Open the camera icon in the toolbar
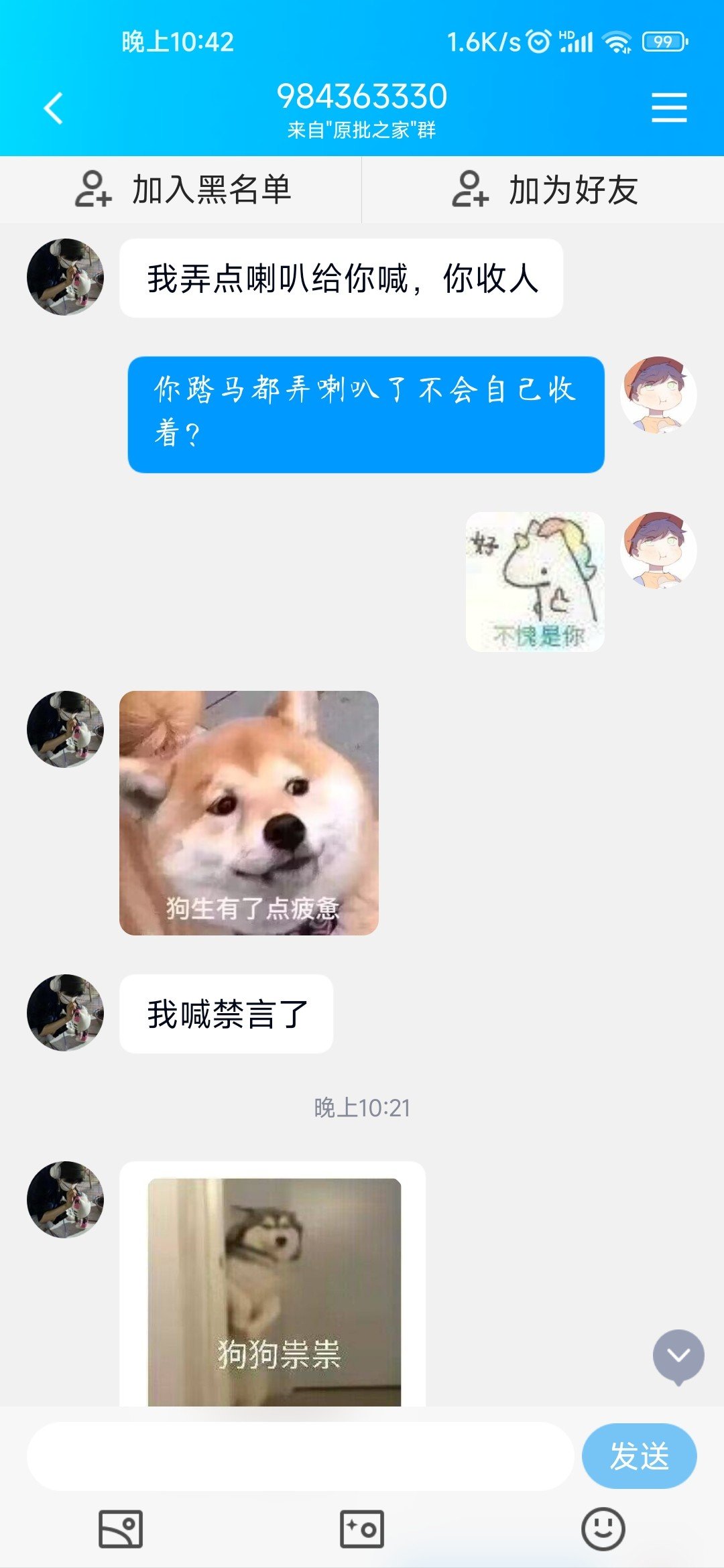724x1568 pixels. [362, 1529]
